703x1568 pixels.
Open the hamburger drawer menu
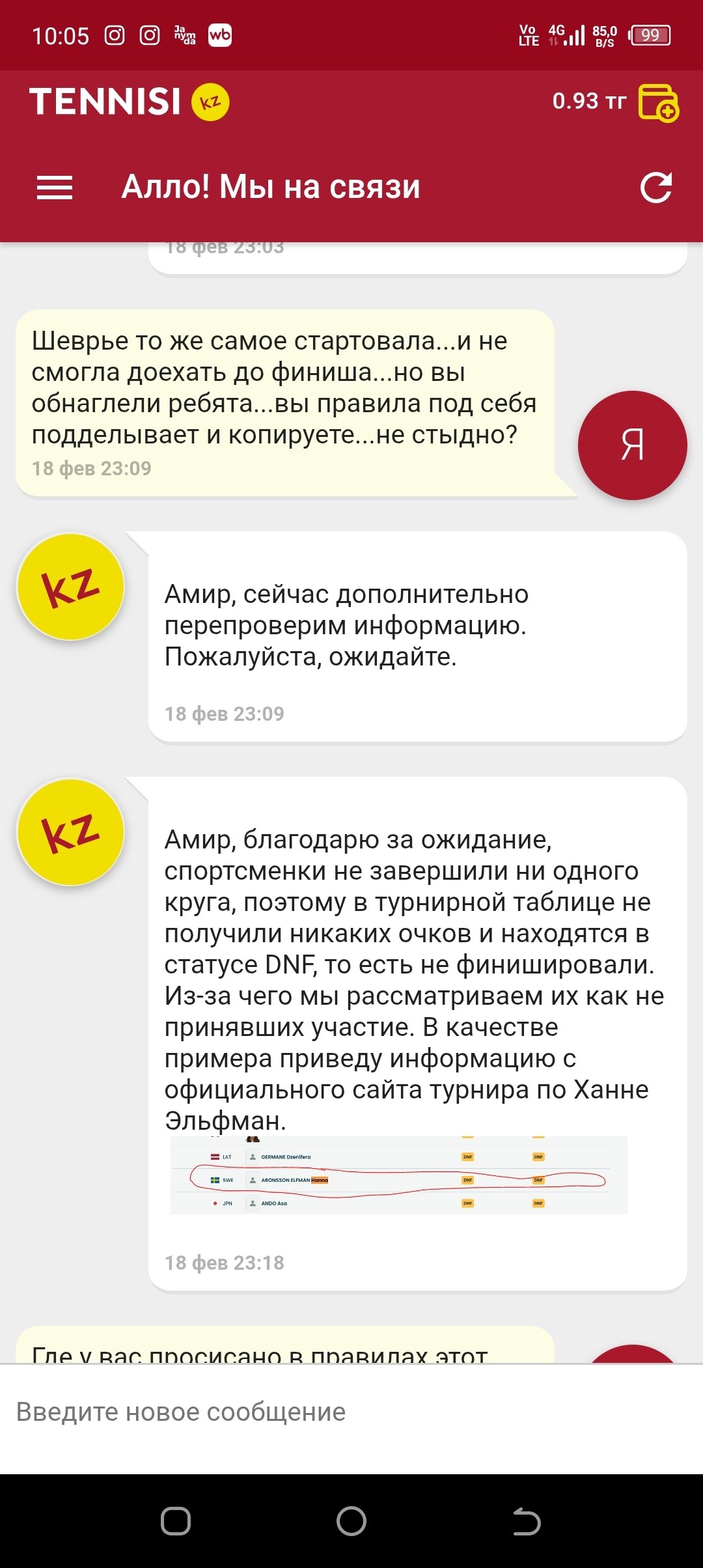click(x=55, y=188)
